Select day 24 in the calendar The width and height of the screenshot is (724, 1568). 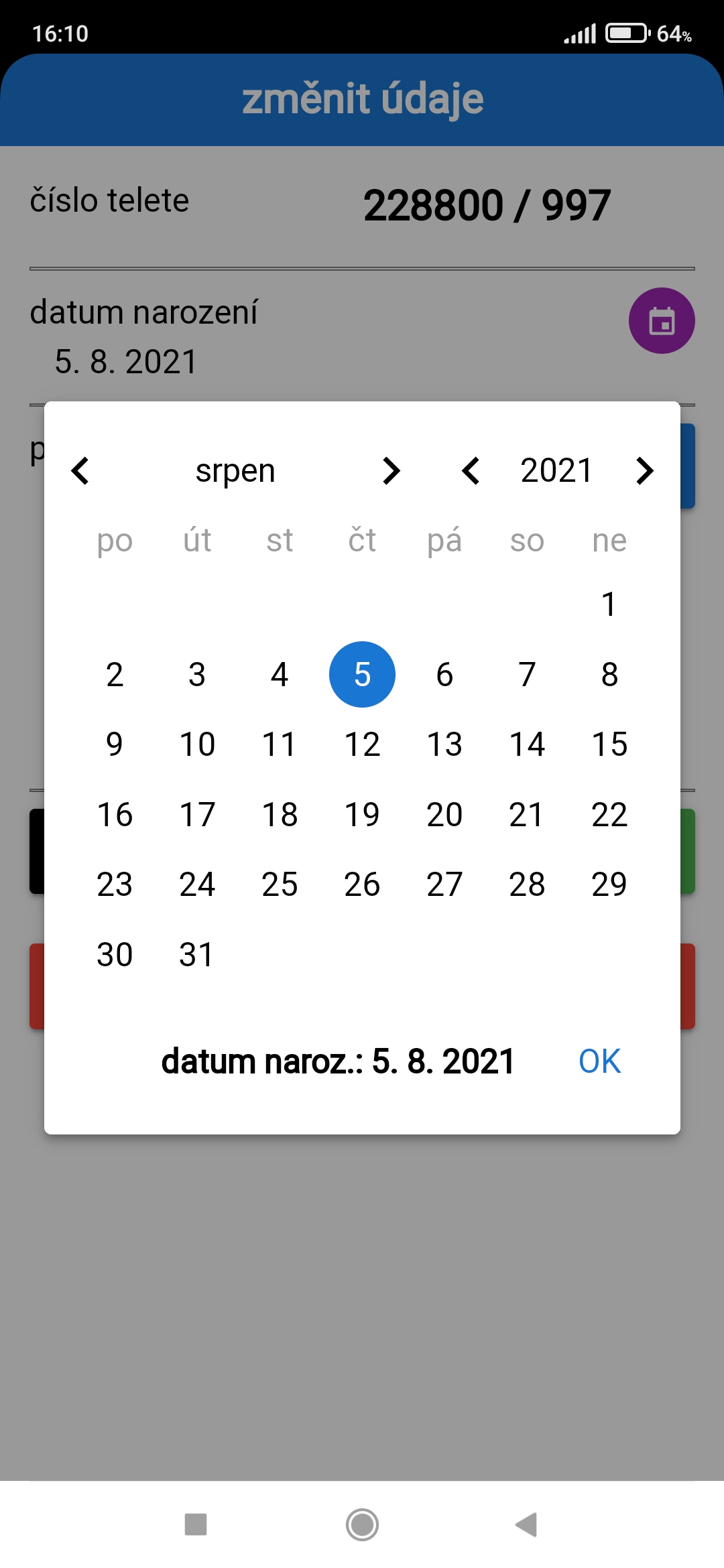(197, 885)
